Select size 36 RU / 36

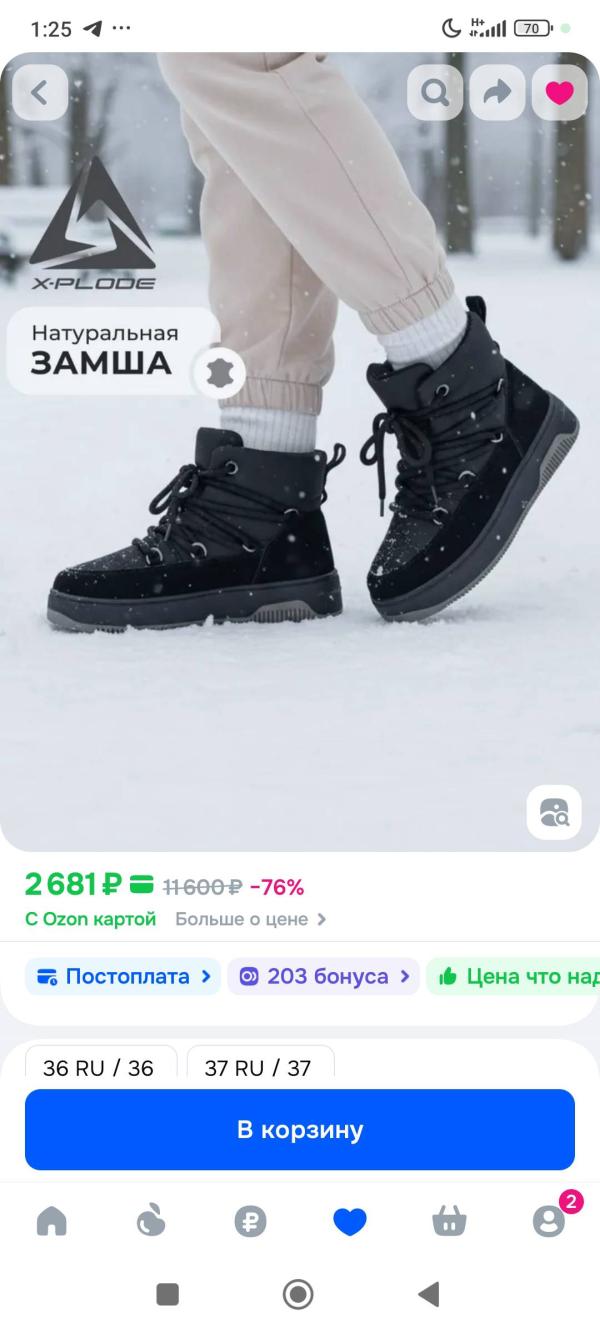[99, 1066]
